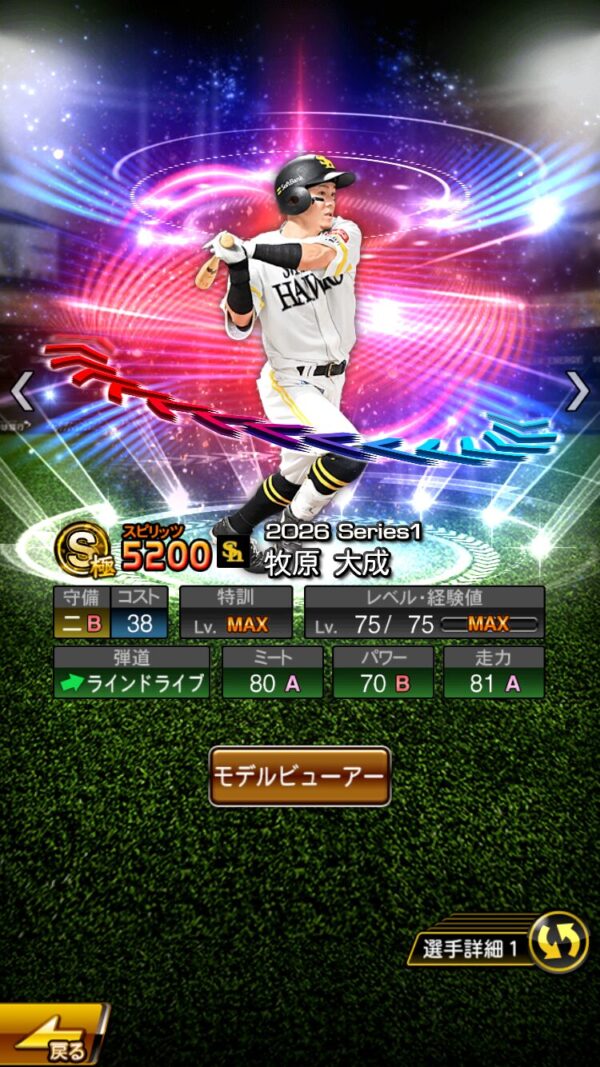Switch view with the 選手詳細 1 toggle
Image resolution: width=600 pixels, height=1067 pixels.
[x=499, y=942]
